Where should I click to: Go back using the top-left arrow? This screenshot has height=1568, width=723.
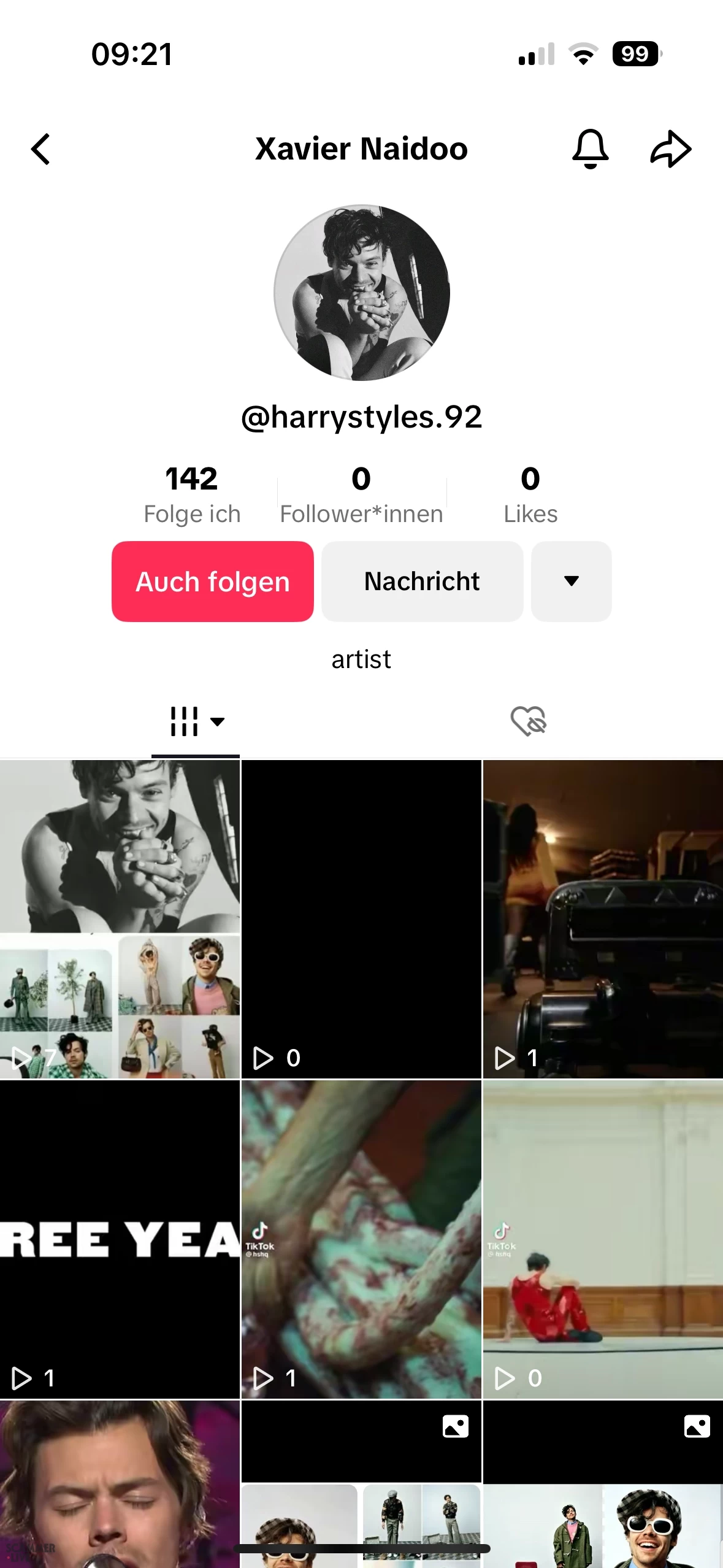point(40,149)
